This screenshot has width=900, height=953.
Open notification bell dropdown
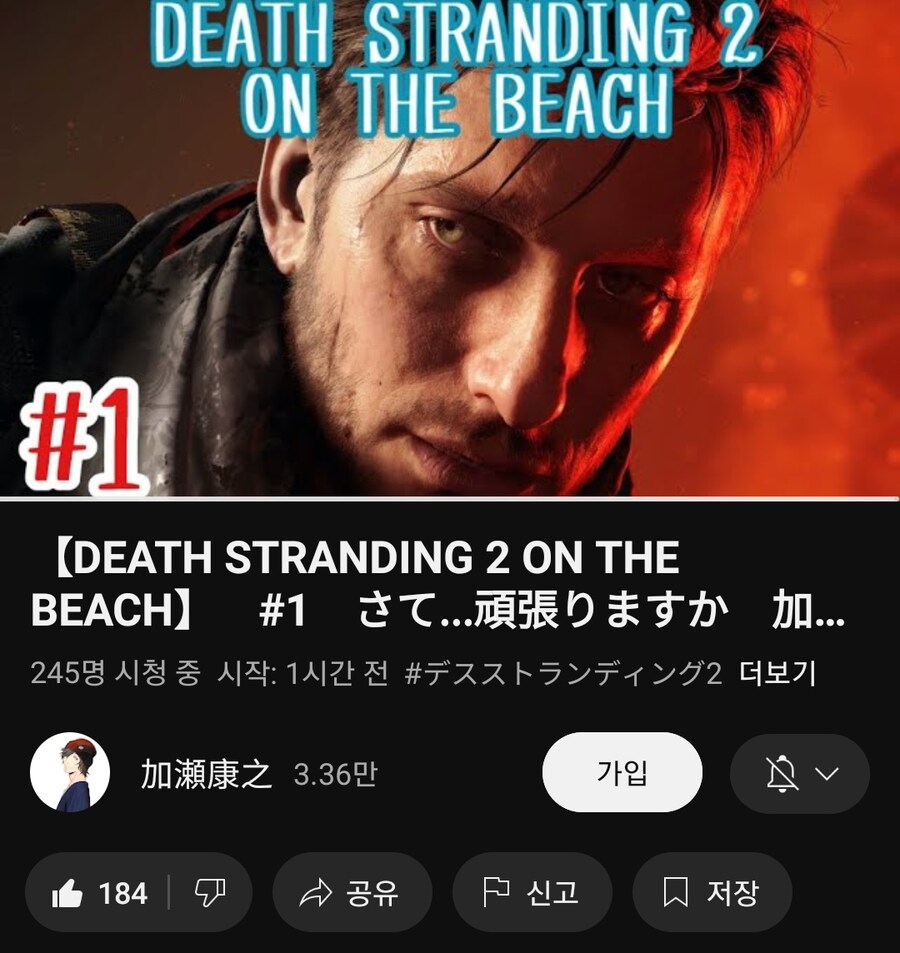click(800, 773)
